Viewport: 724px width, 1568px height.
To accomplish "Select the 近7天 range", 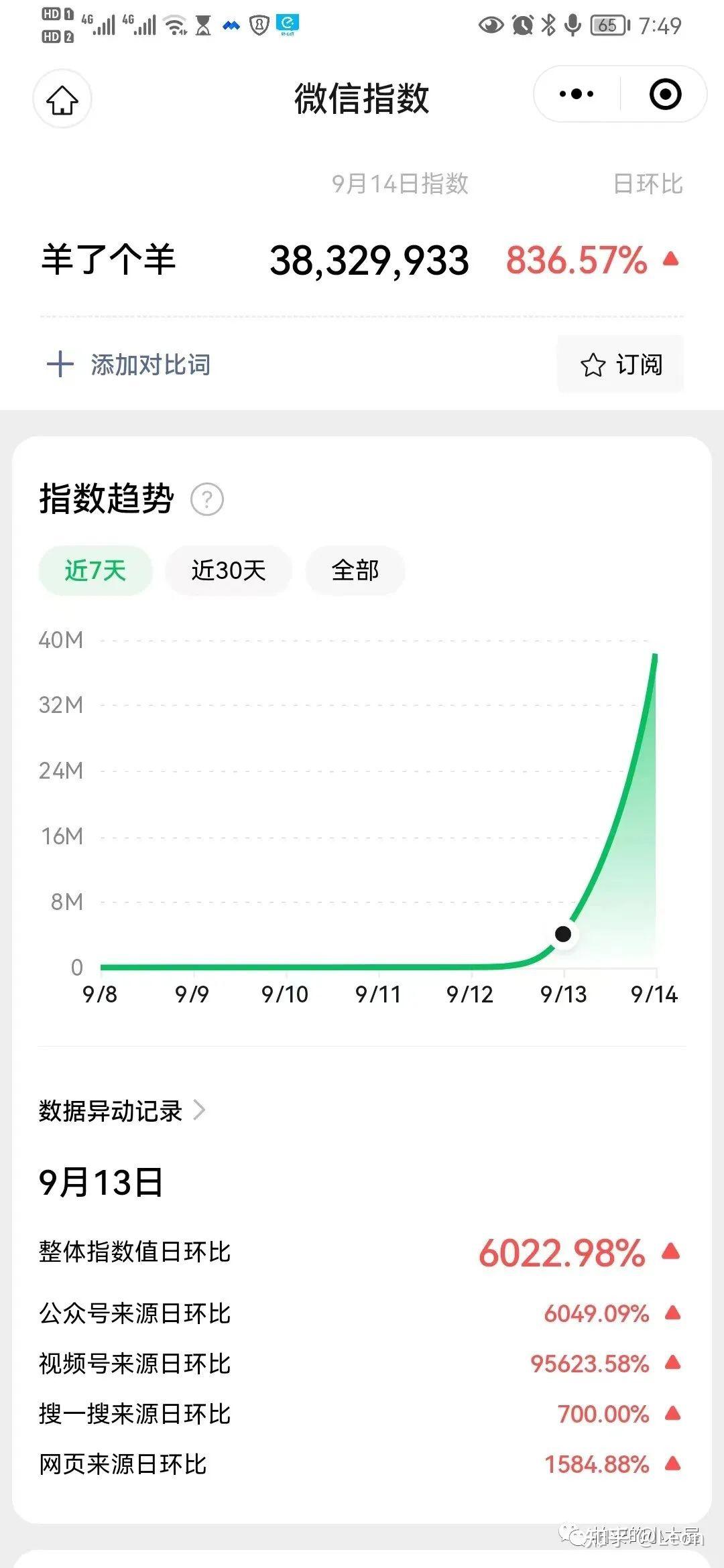I will pos(95,571).
